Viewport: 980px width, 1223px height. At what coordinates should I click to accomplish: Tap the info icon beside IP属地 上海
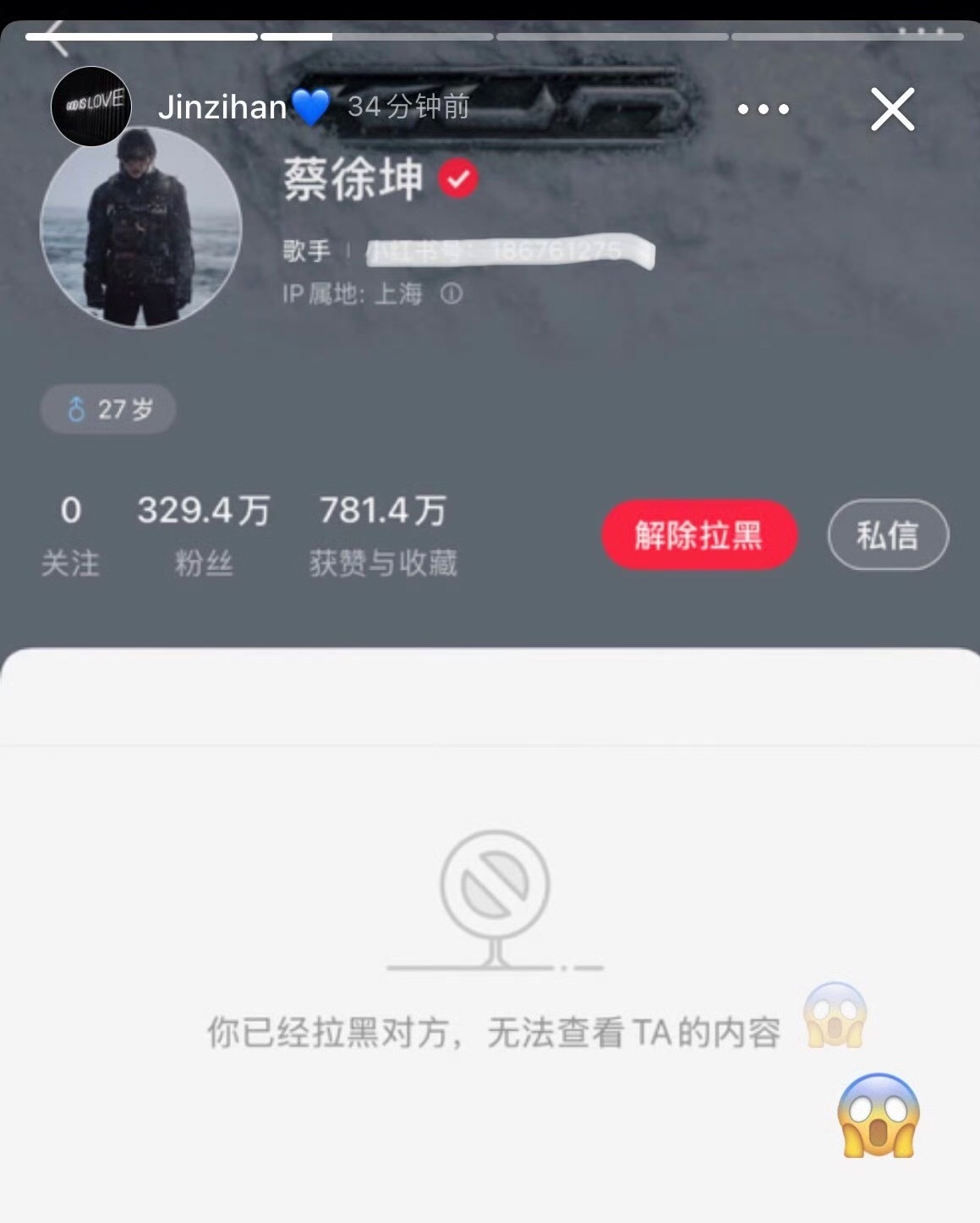pyautogui.click(x=452, y=296)
